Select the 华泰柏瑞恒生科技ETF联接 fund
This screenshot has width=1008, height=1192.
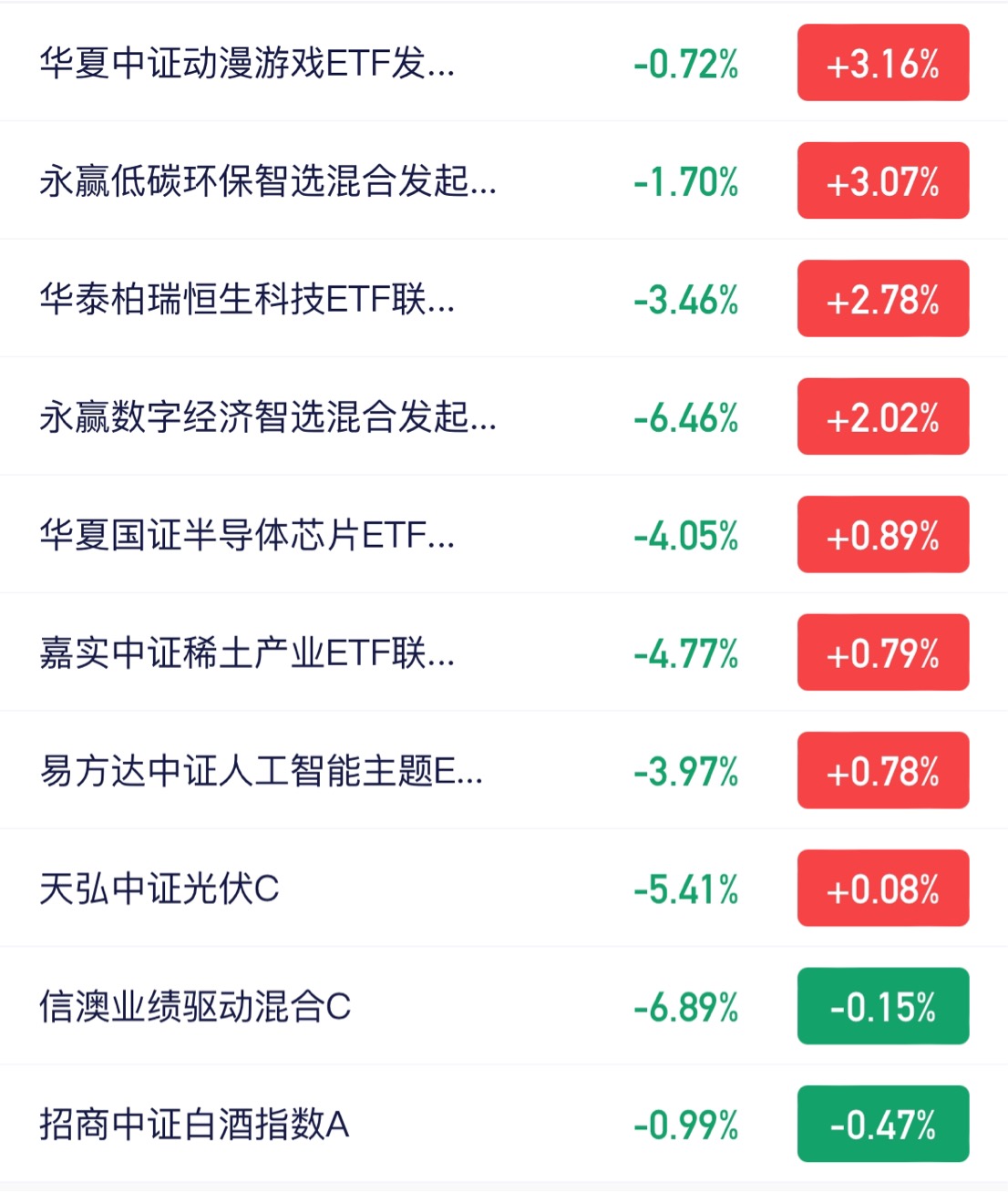pyautogui.click(x=504, y=299)
